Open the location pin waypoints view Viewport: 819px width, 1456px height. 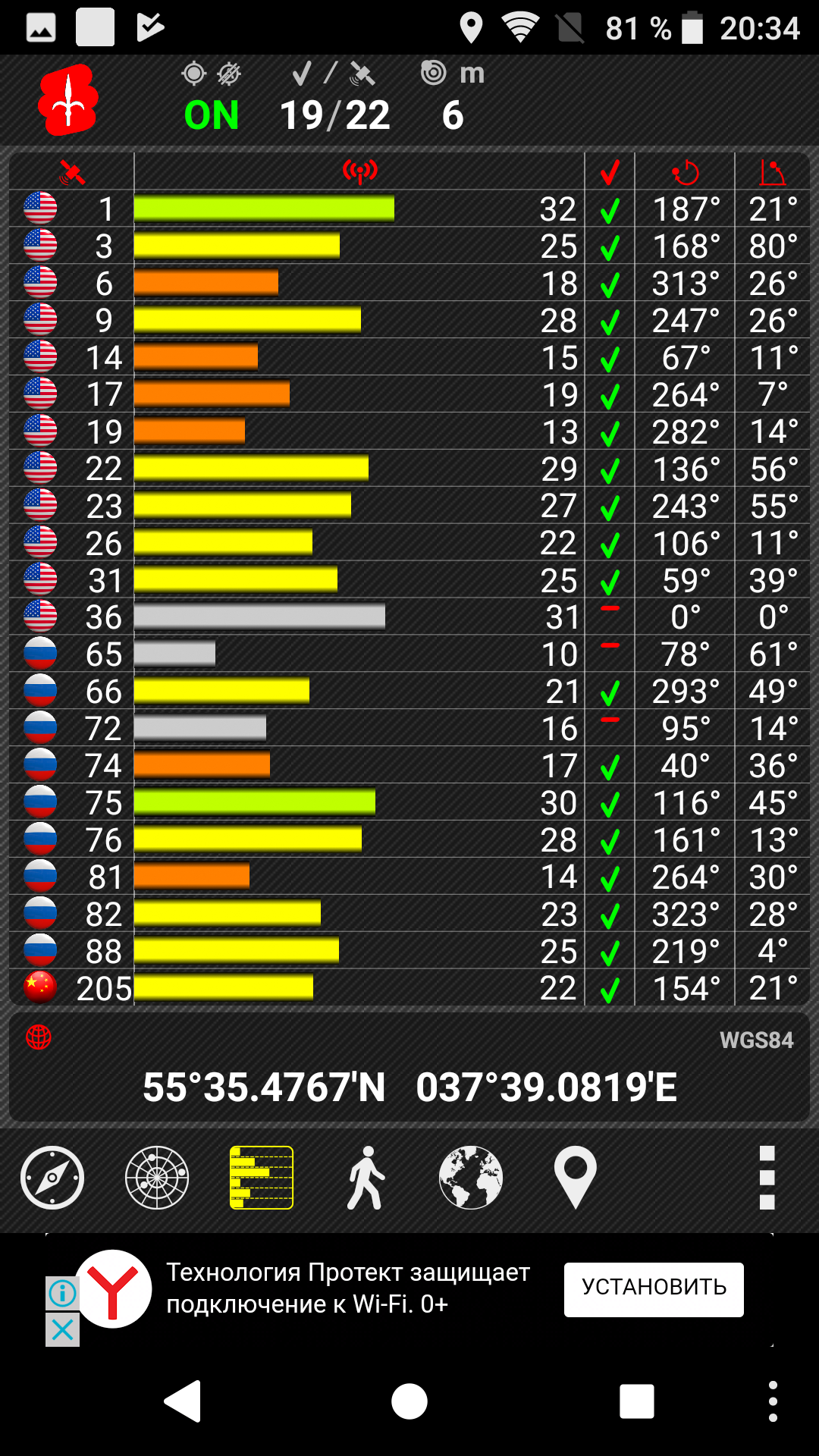(576, 1177)
